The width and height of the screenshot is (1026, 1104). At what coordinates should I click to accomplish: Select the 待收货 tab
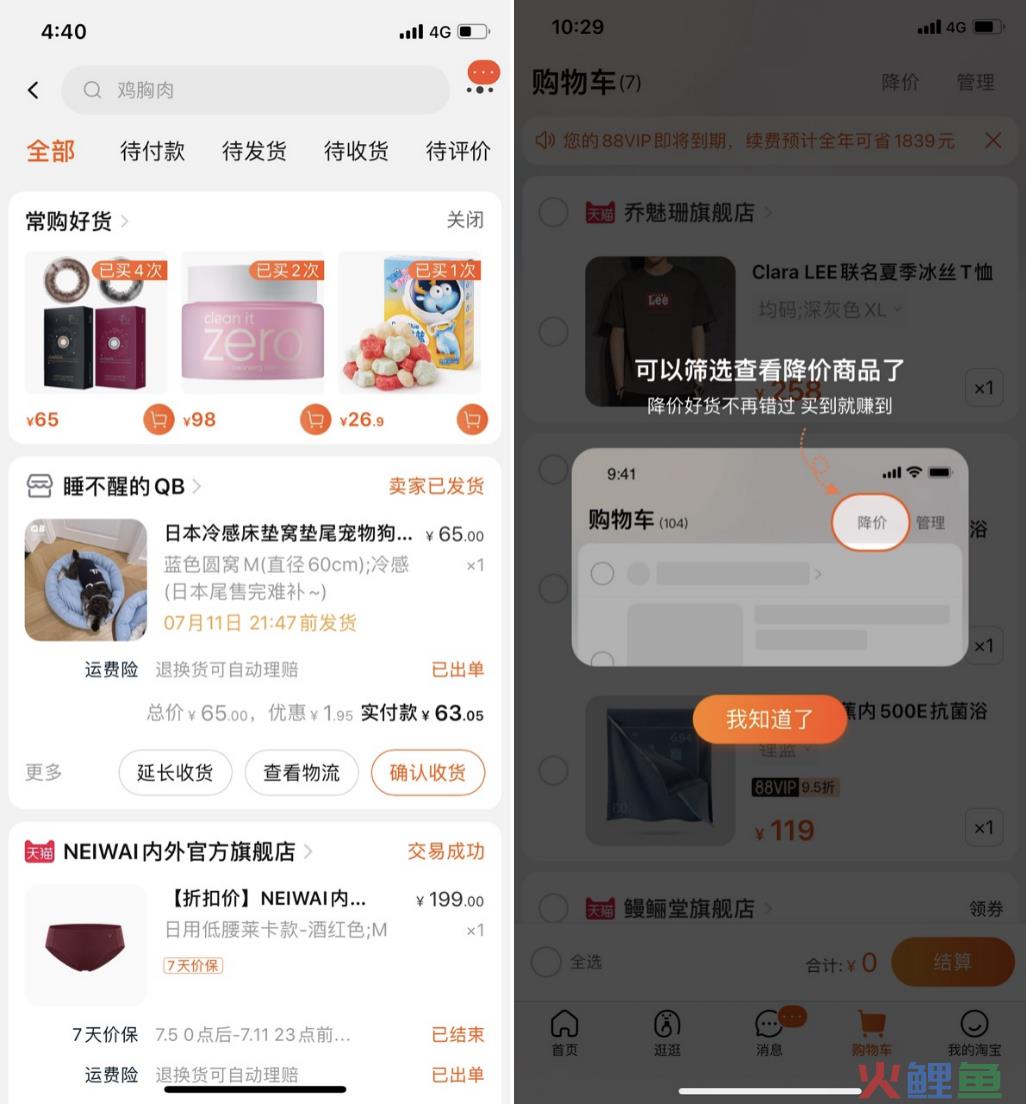point(356,151)
